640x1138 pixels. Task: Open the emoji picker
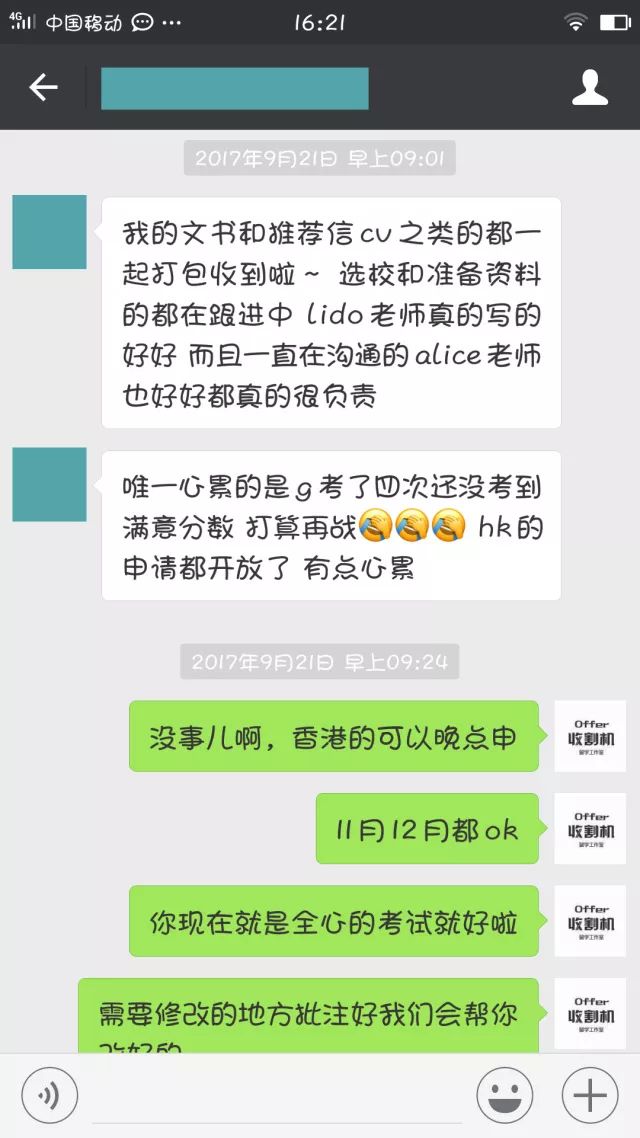click(x=504, y=1096)
